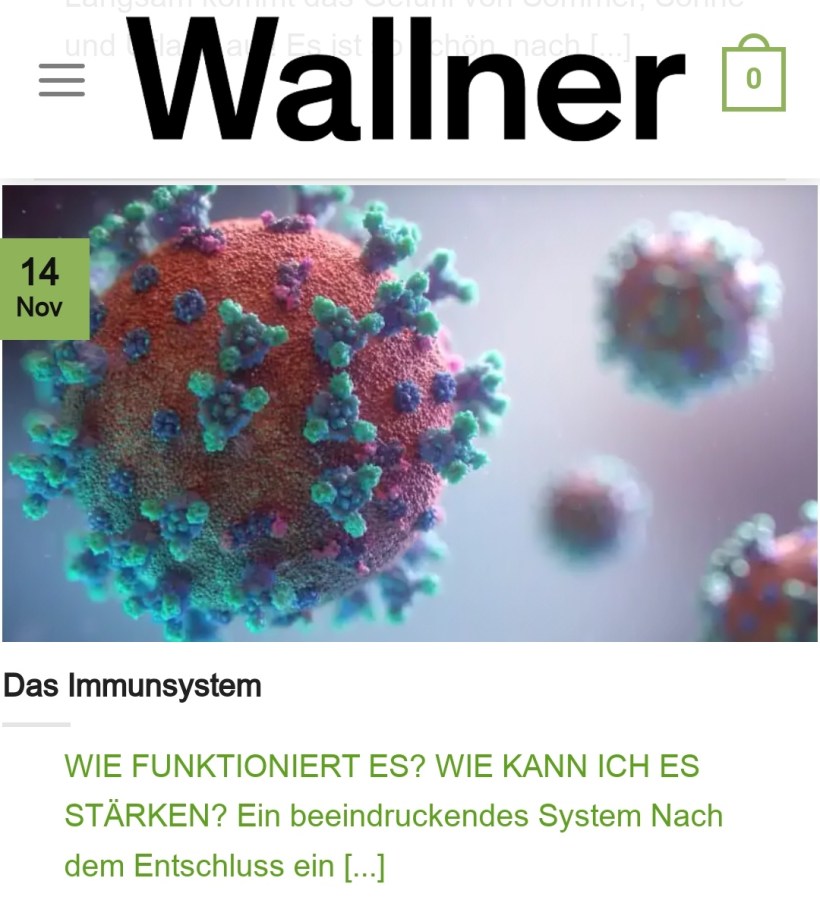Open the Das Immunsystem article image
The image size is (820, 900).
[410, 412]
